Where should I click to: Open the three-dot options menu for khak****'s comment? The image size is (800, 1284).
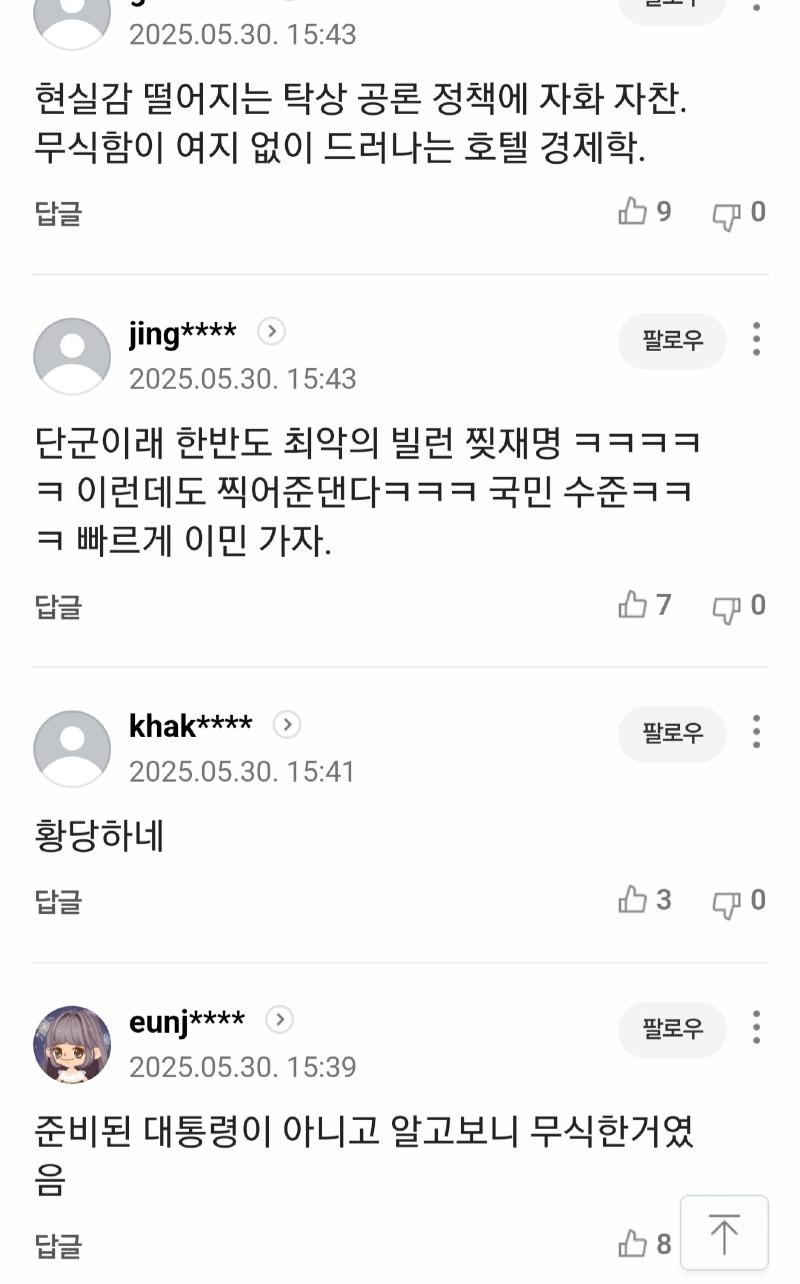757,734
